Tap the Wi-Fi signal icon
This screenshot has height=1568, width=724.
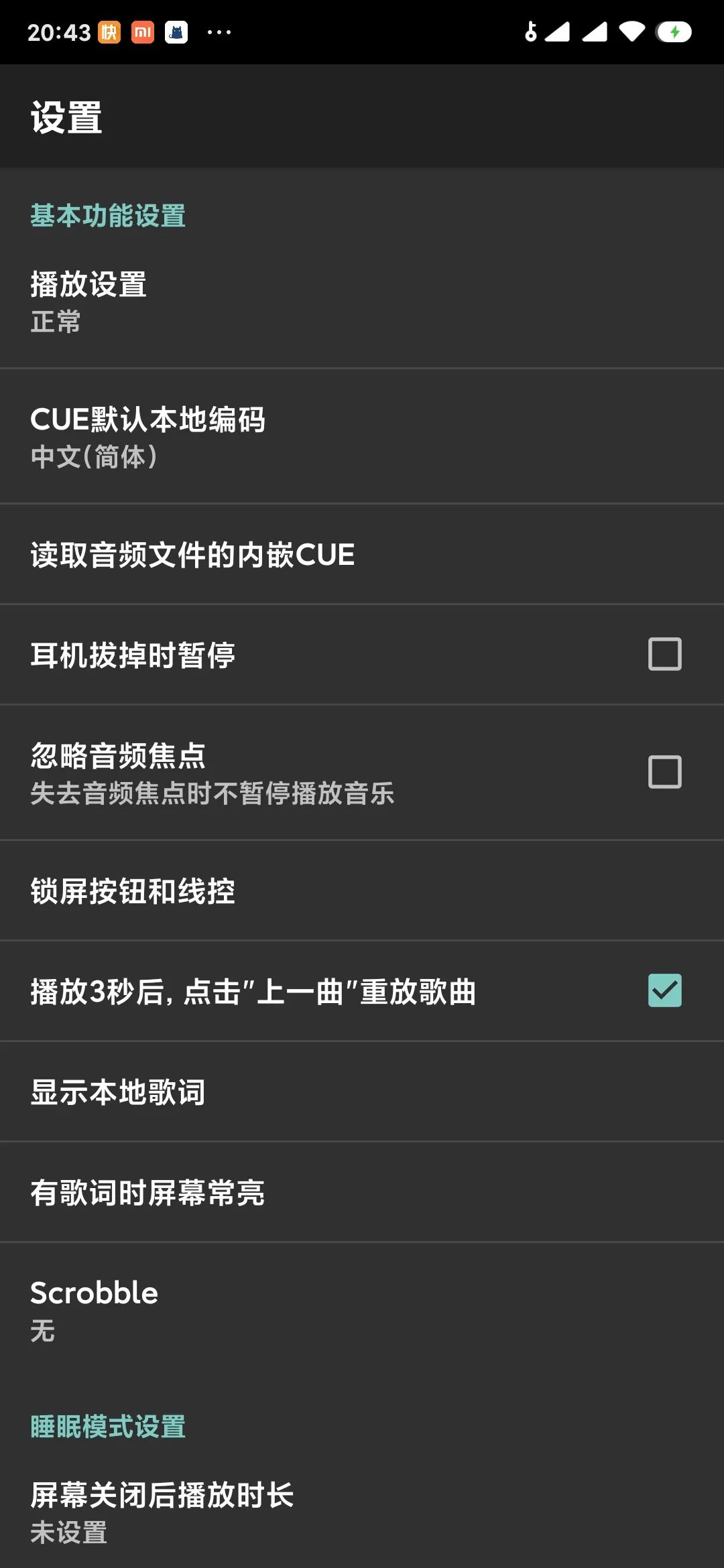click(x=629, y=30)
